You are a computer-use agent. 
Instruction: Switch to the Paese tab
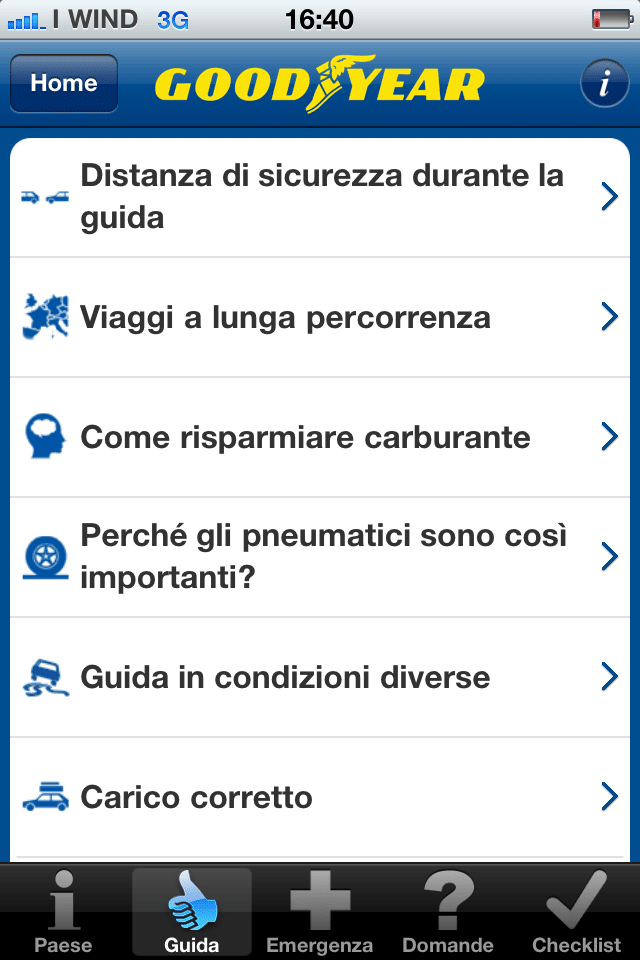click(x=63, y=912)
